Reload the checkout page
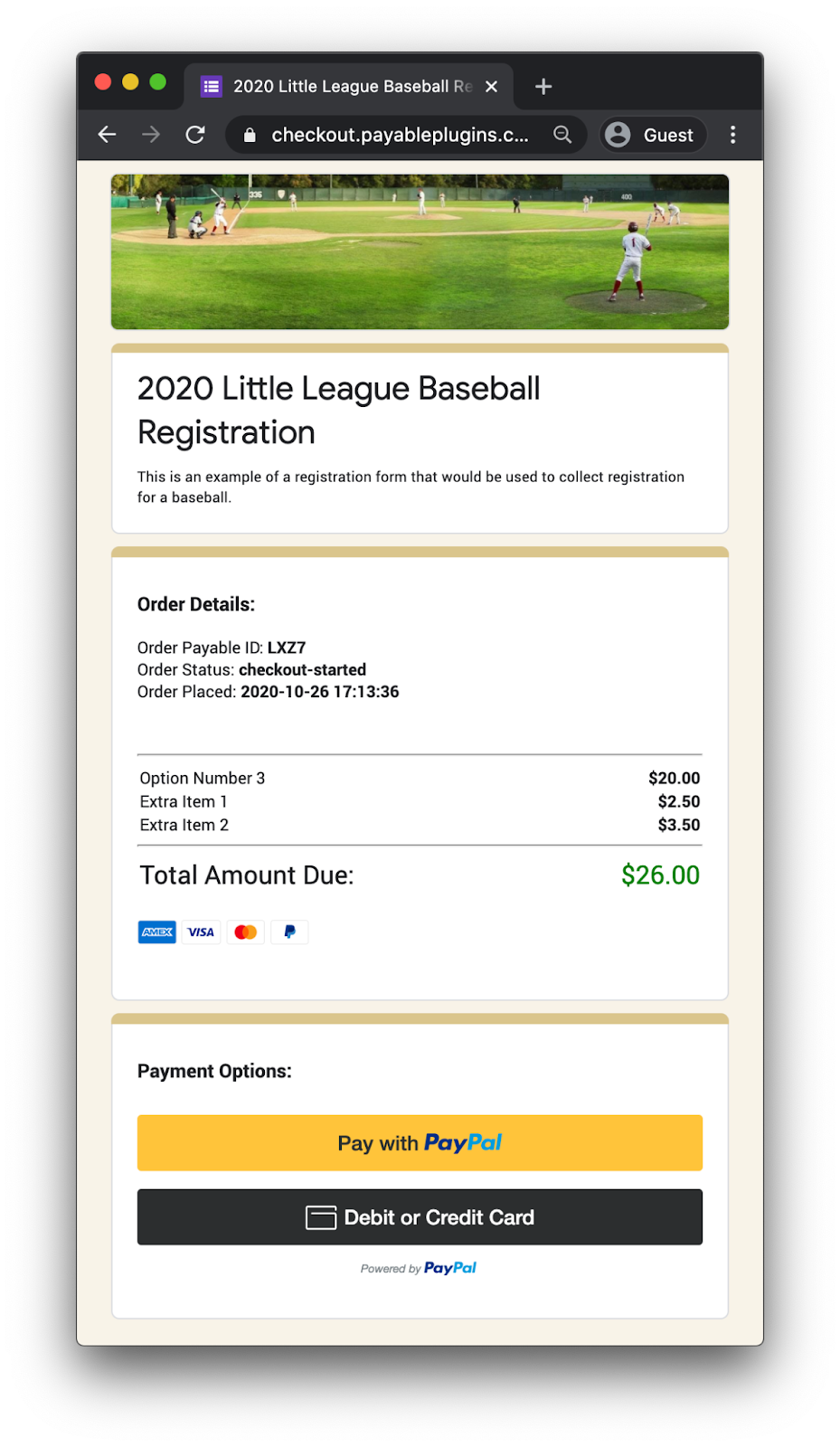This screenshot has height=1447, width=840. [195, 135]
